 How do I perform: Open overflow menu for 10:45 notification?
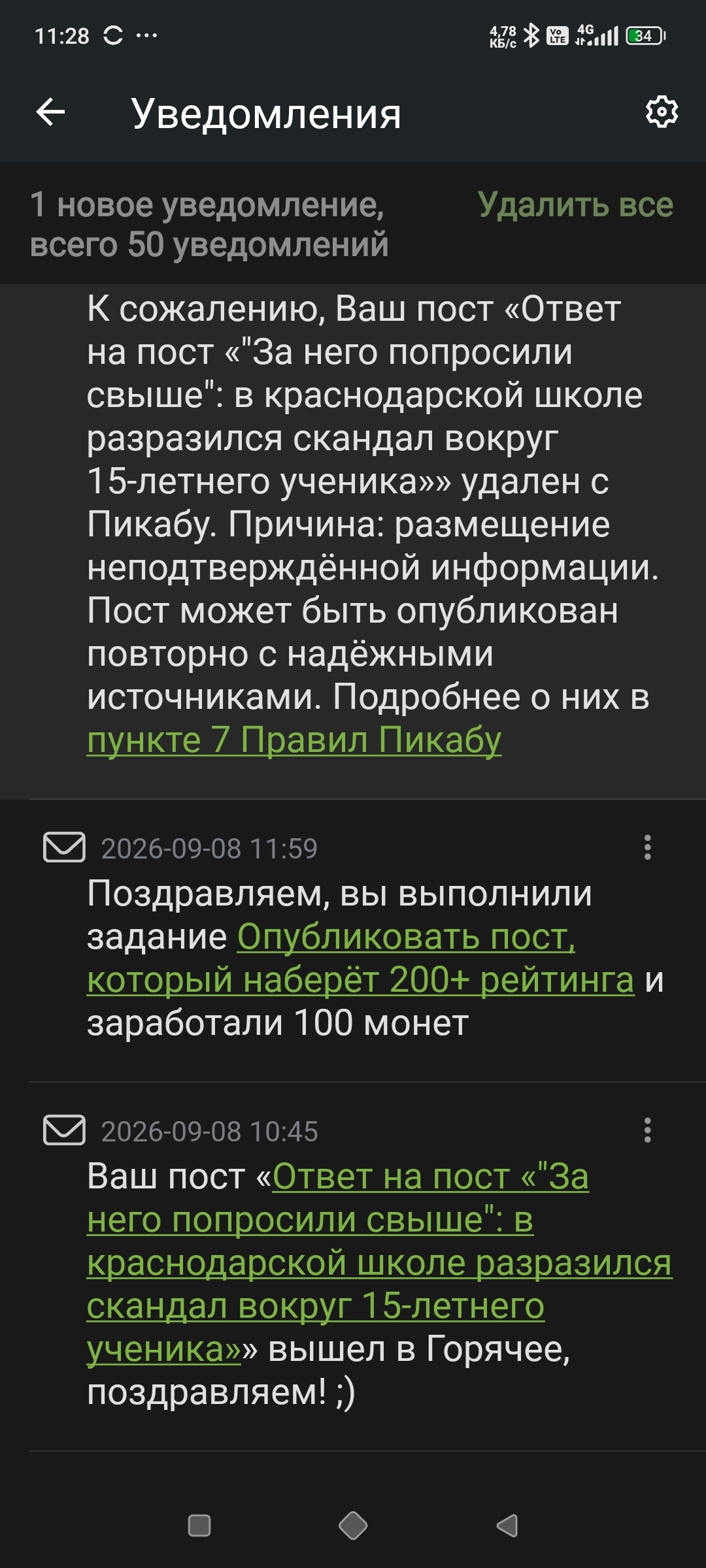[x=647, y=1130]
